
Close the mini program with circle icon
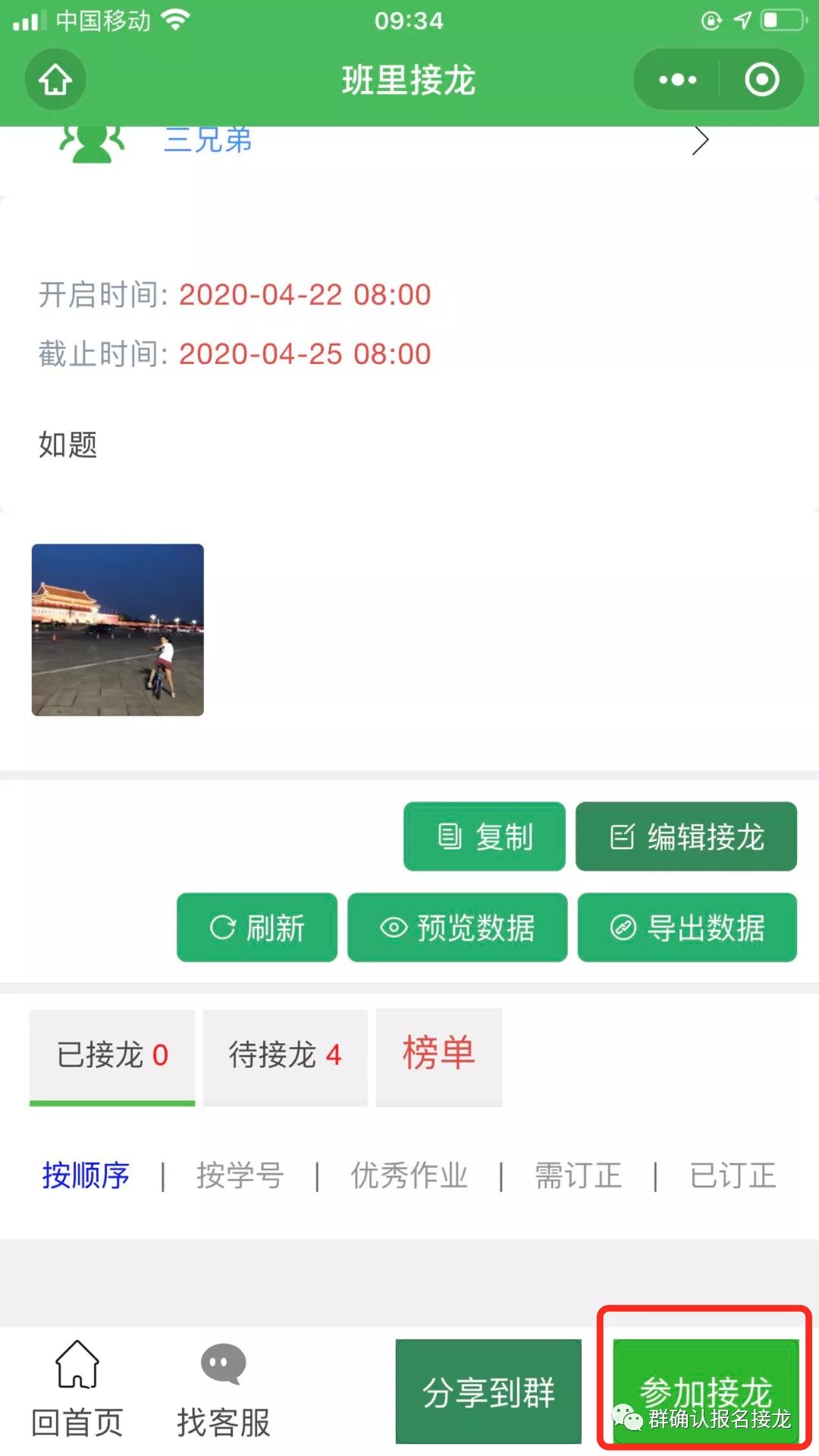point(761,80)
